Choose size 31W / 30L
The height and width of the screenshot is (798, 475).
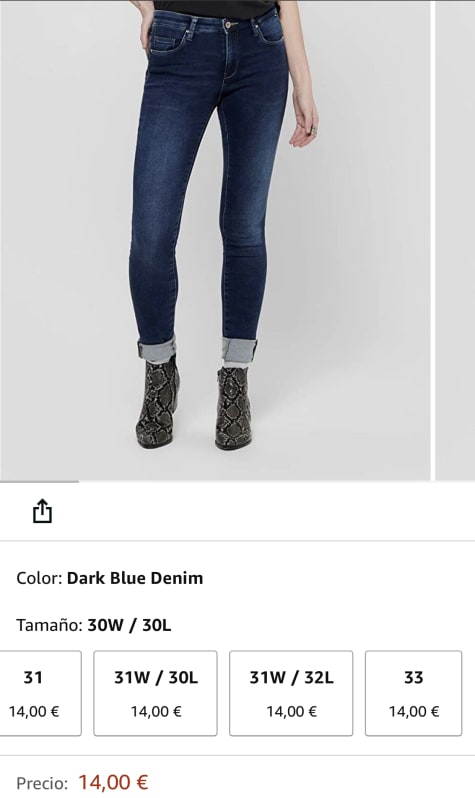pyautogui.click(x=155, y=693)
